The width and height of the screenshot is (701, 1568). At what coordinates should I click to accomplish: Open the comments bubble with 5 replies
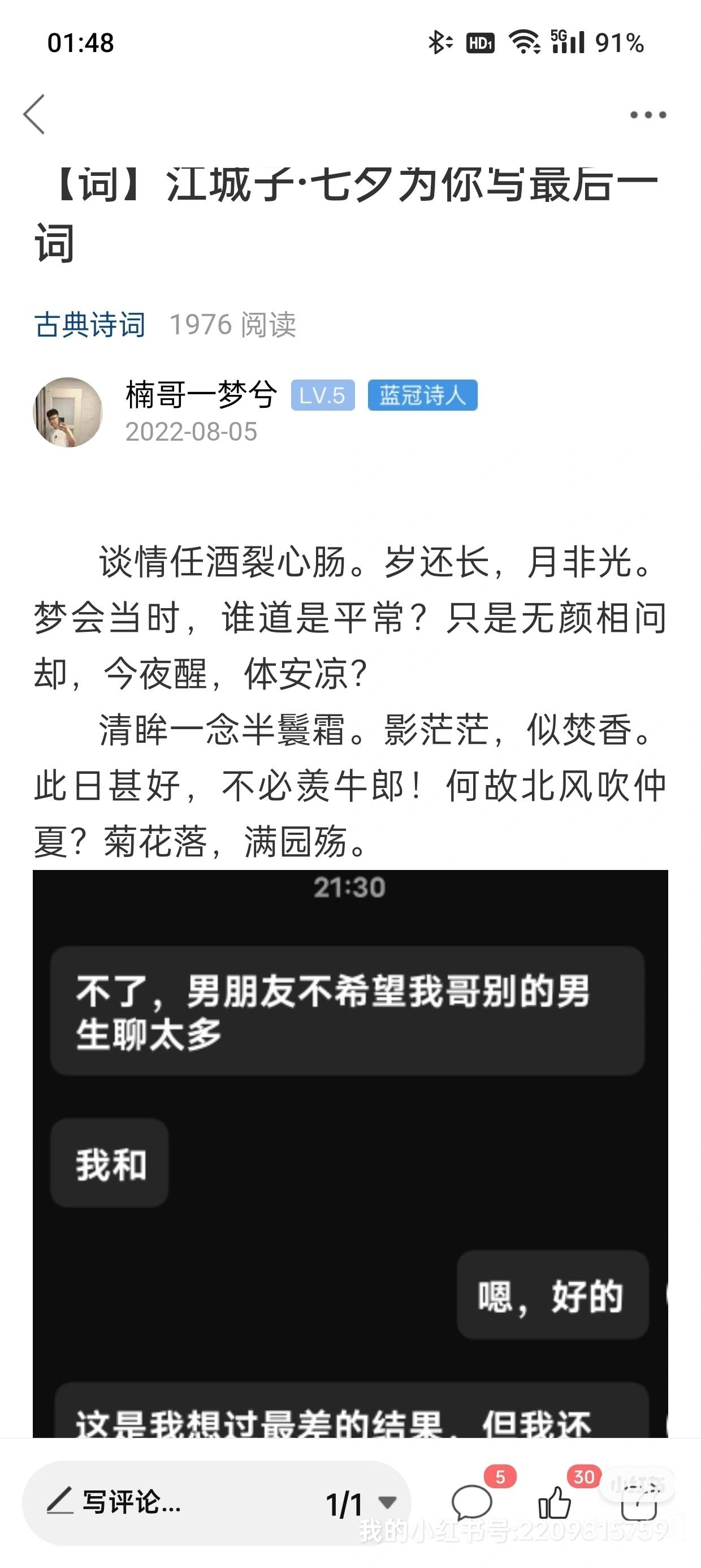(x=472, y=1502)
